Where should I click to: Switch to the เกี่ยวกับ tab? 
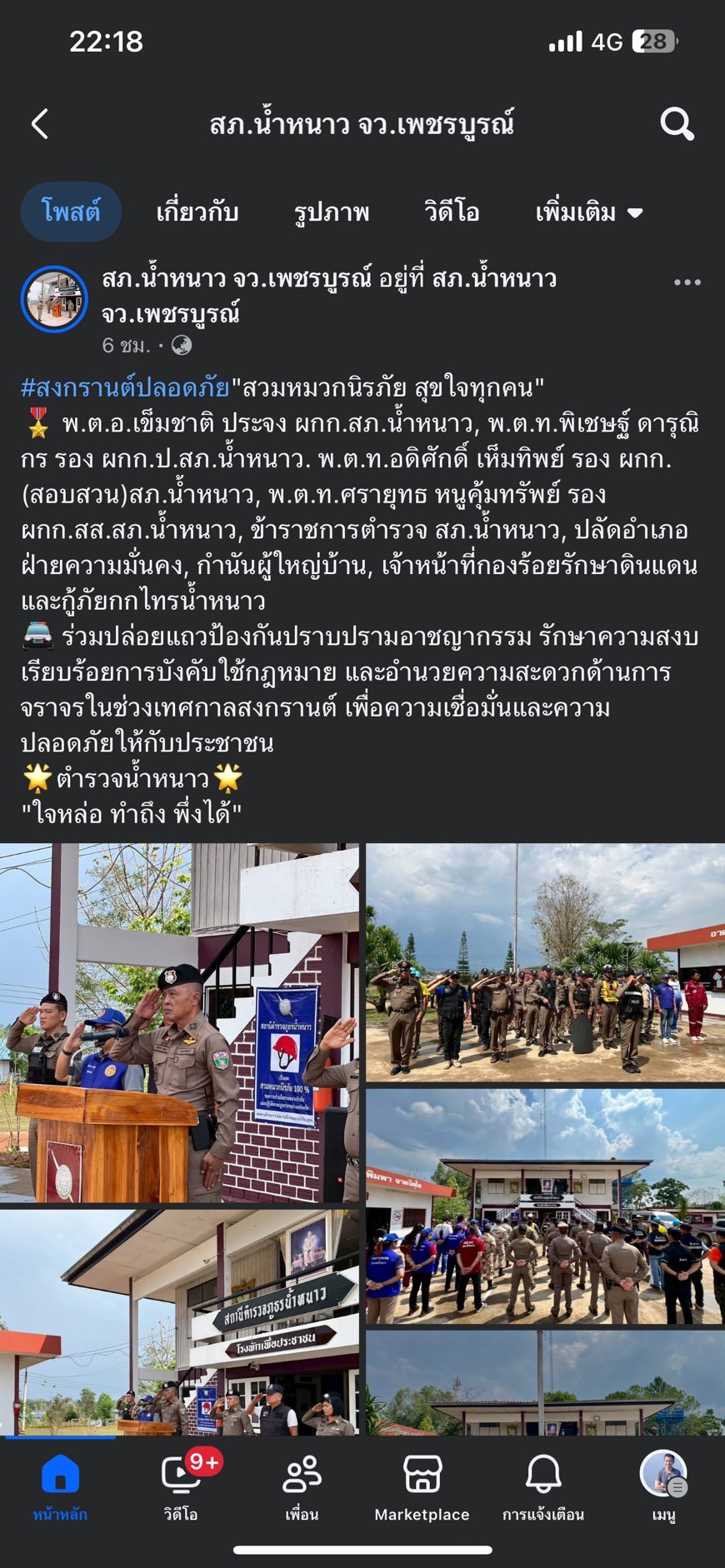(x=197, y=212)
